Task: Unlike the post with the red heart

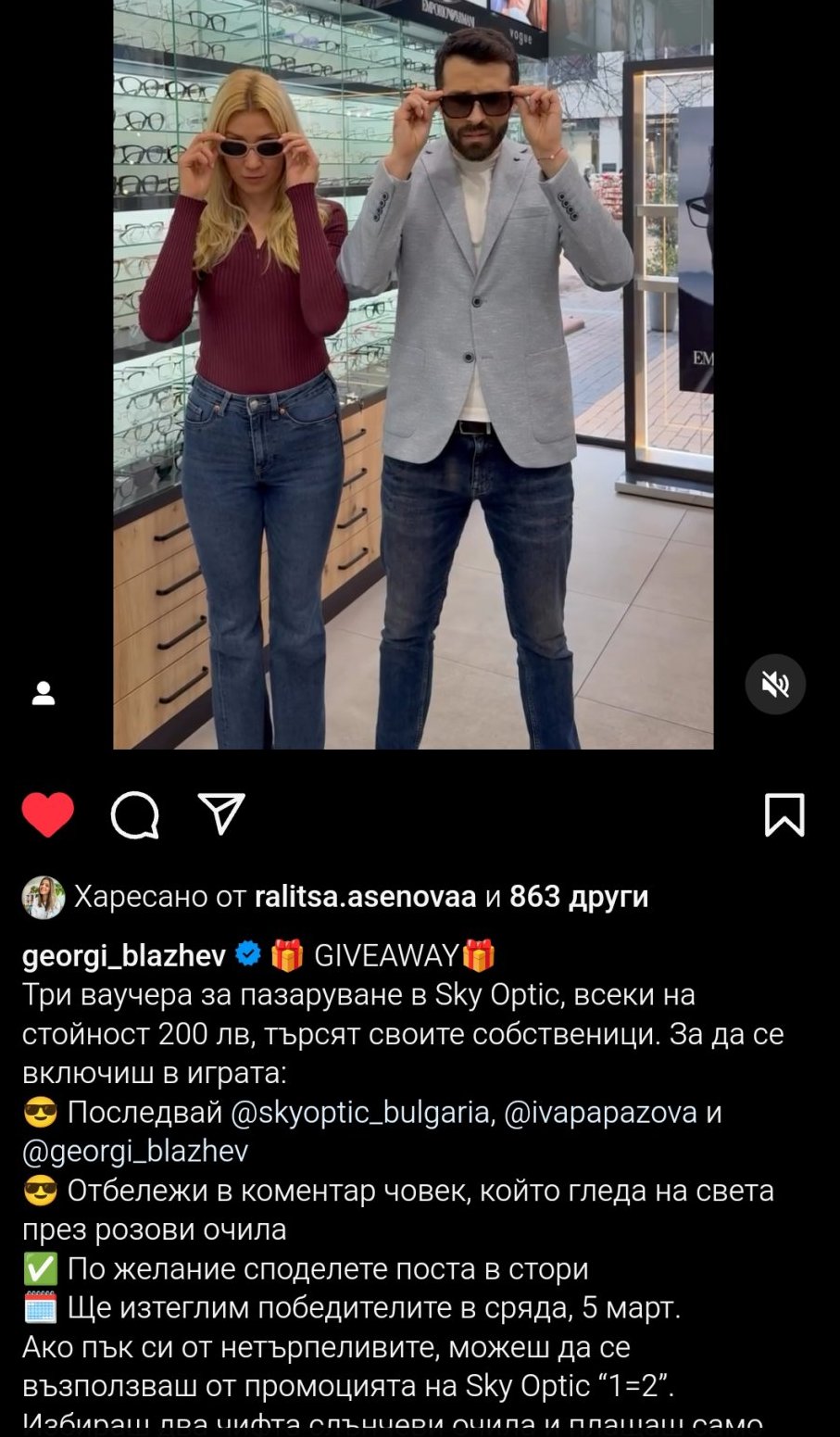Action: (48, 815)
